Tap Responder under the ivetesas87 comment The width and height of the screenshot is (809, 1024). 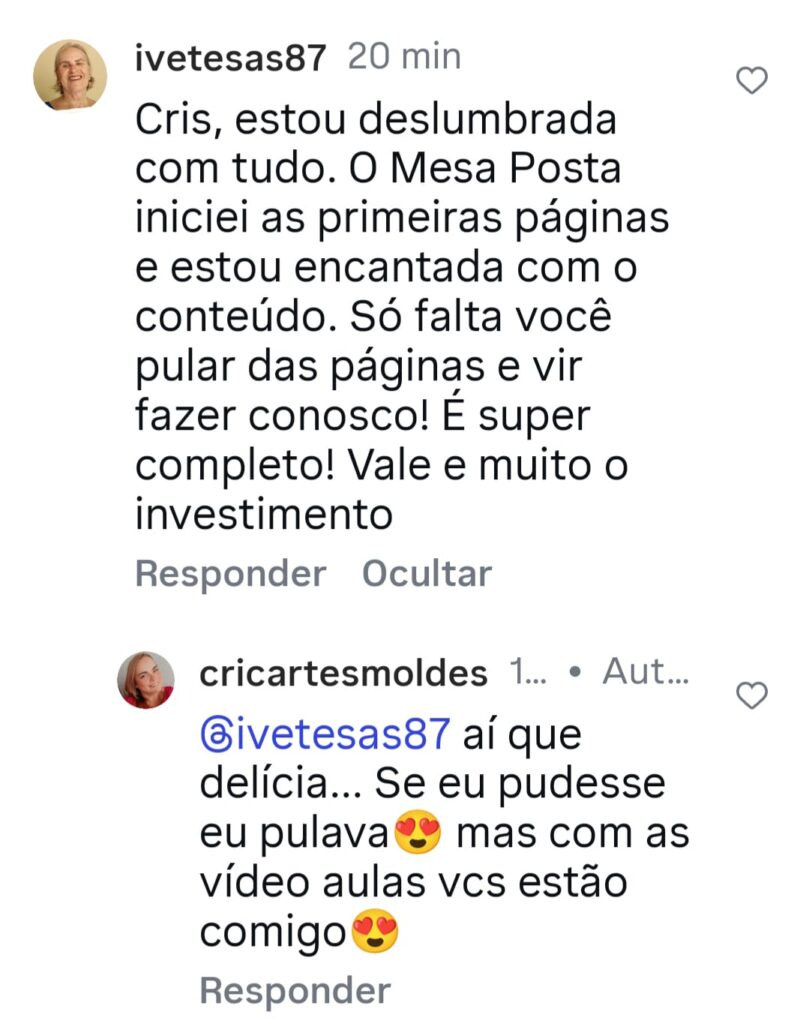pos(230,574)
